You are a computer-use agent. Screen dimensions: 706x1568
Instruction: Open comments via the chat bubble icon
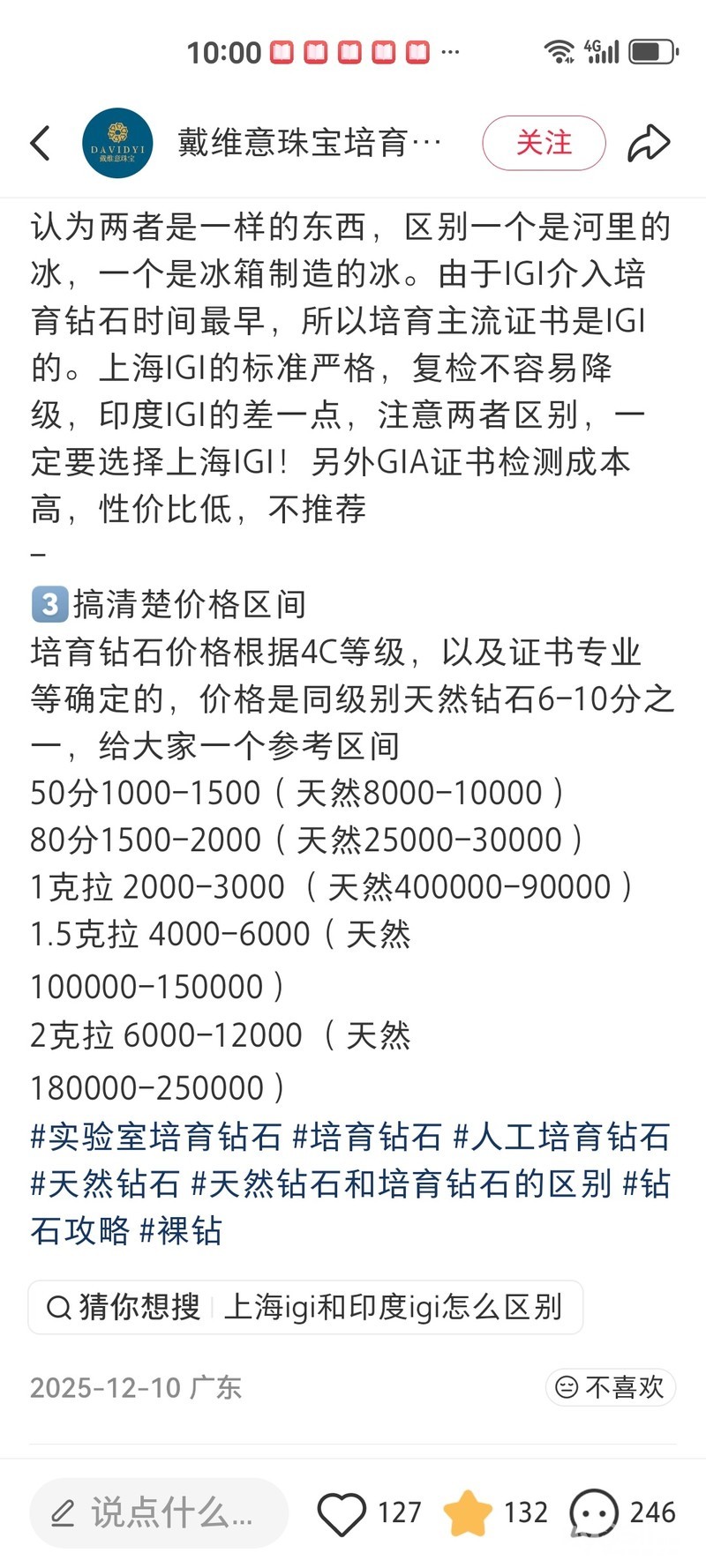point(594,1513)
